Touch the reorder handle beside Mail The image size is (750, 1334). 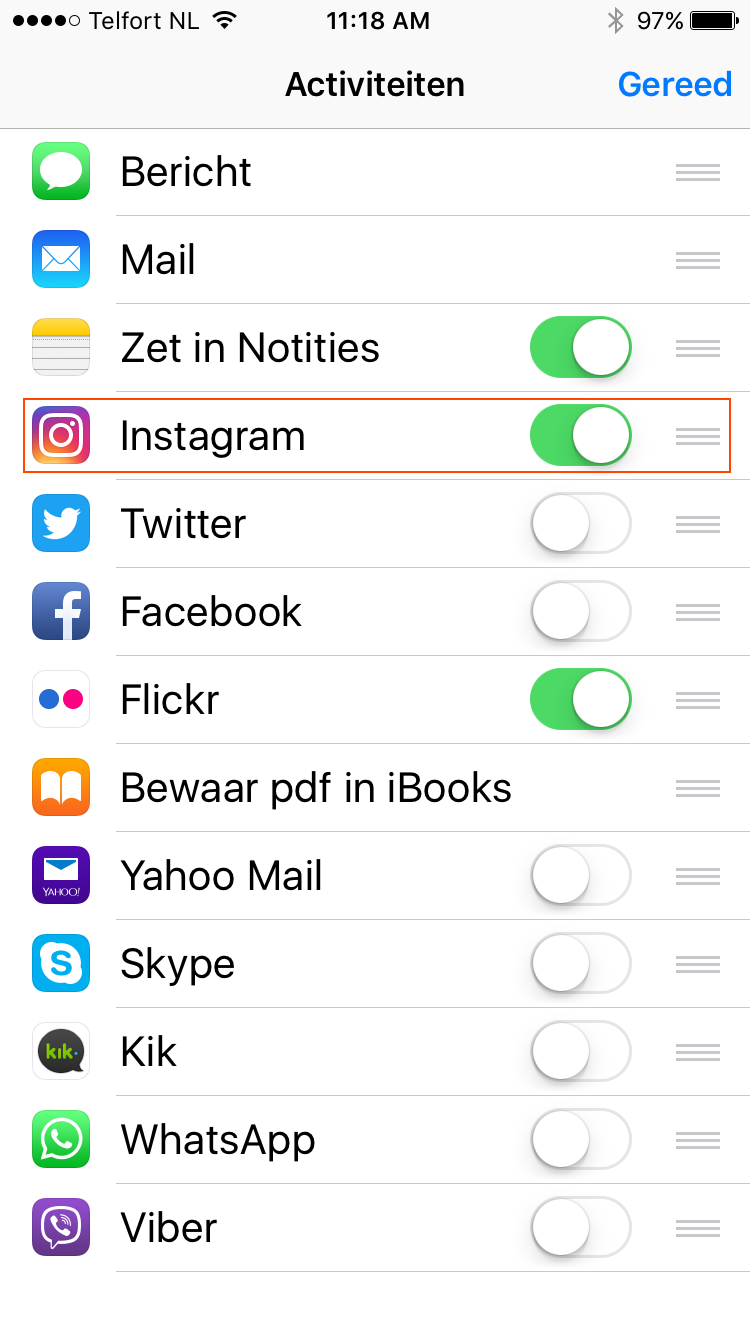(x=698, y=260)
